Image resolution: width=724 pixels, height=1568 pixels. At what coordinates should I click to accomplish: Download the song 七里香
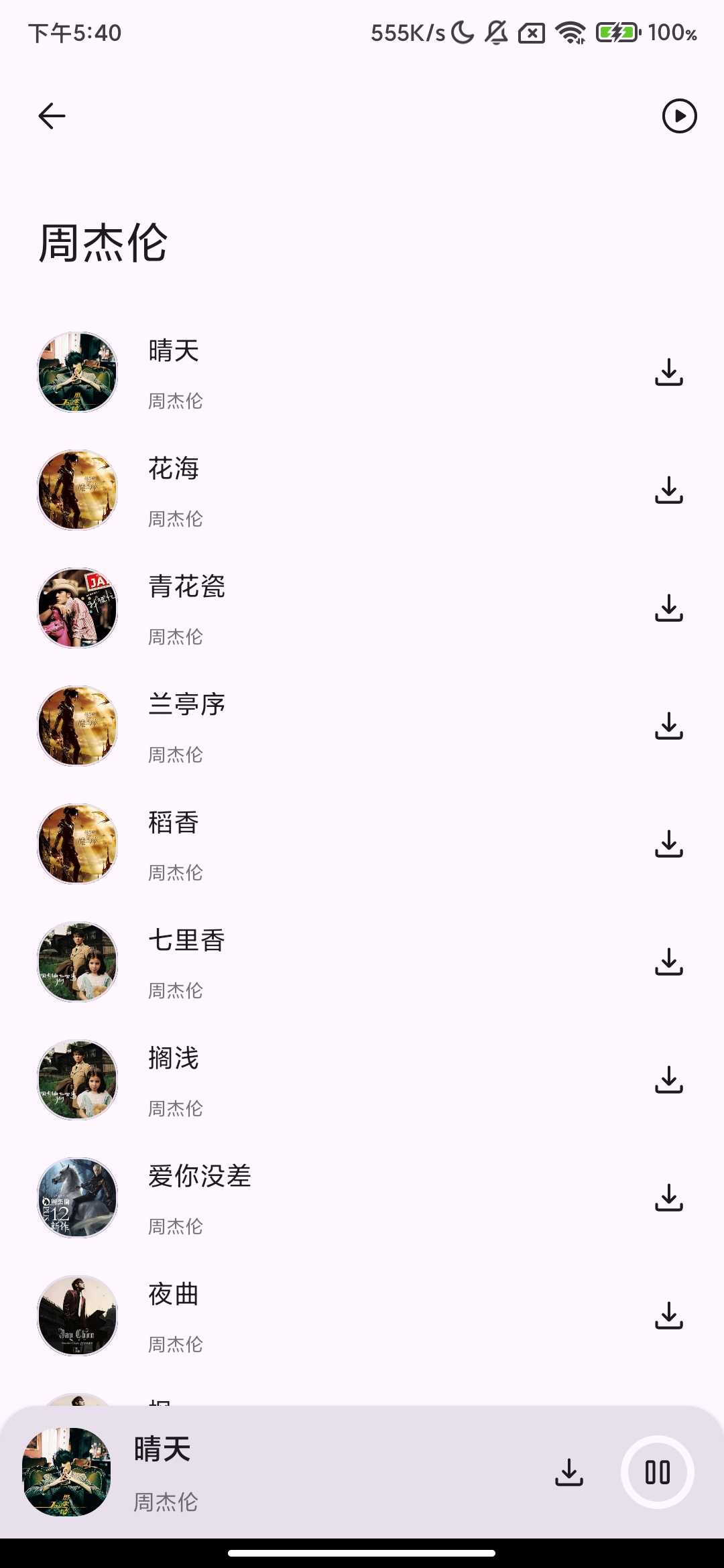668,962
